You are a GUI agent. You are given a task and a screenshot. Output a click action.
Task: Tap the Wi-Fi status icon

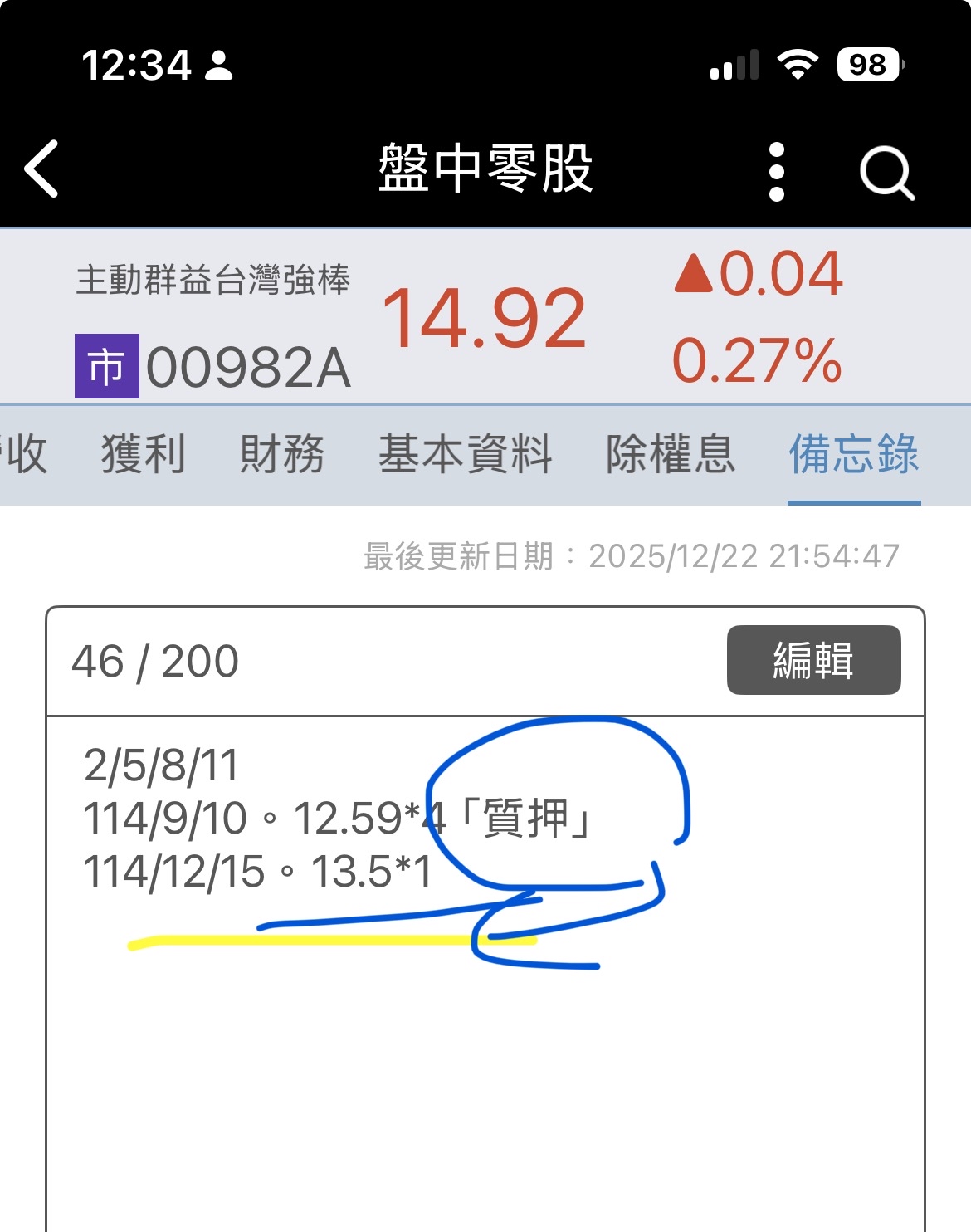pyautogui.click(x=798, y=65)
